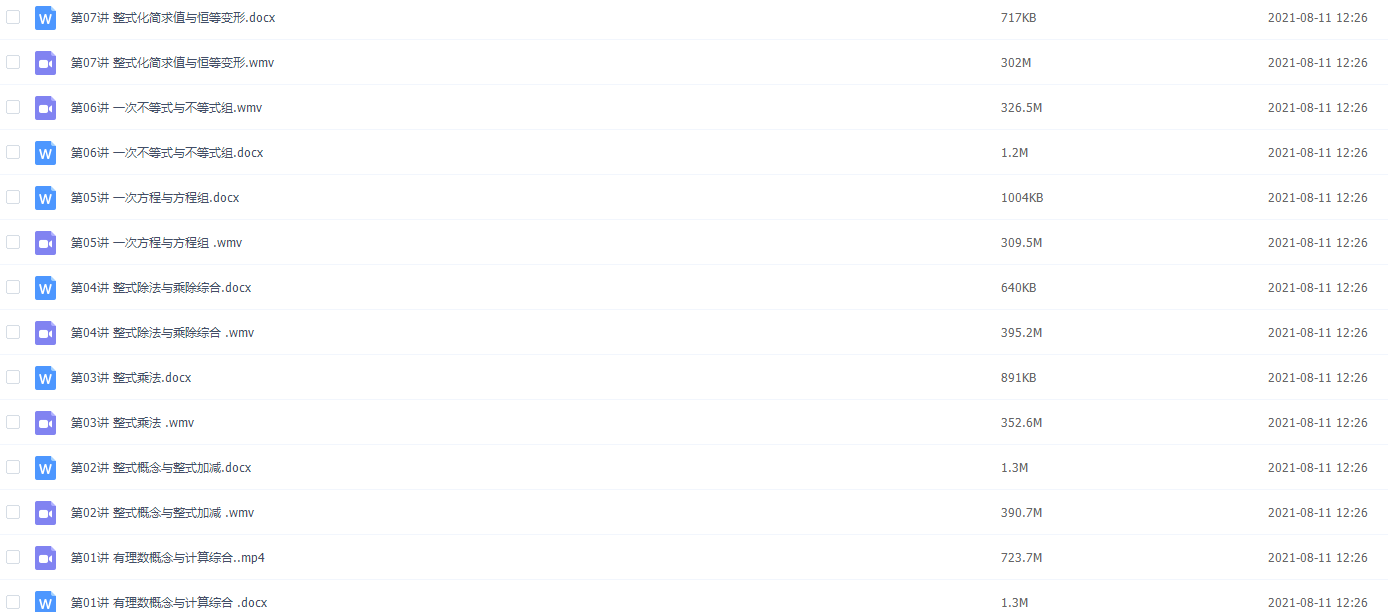Select checkbox for 第03讲 整式乘法.docx
This screenshot has height=612, width=1388.
point(13,377)
